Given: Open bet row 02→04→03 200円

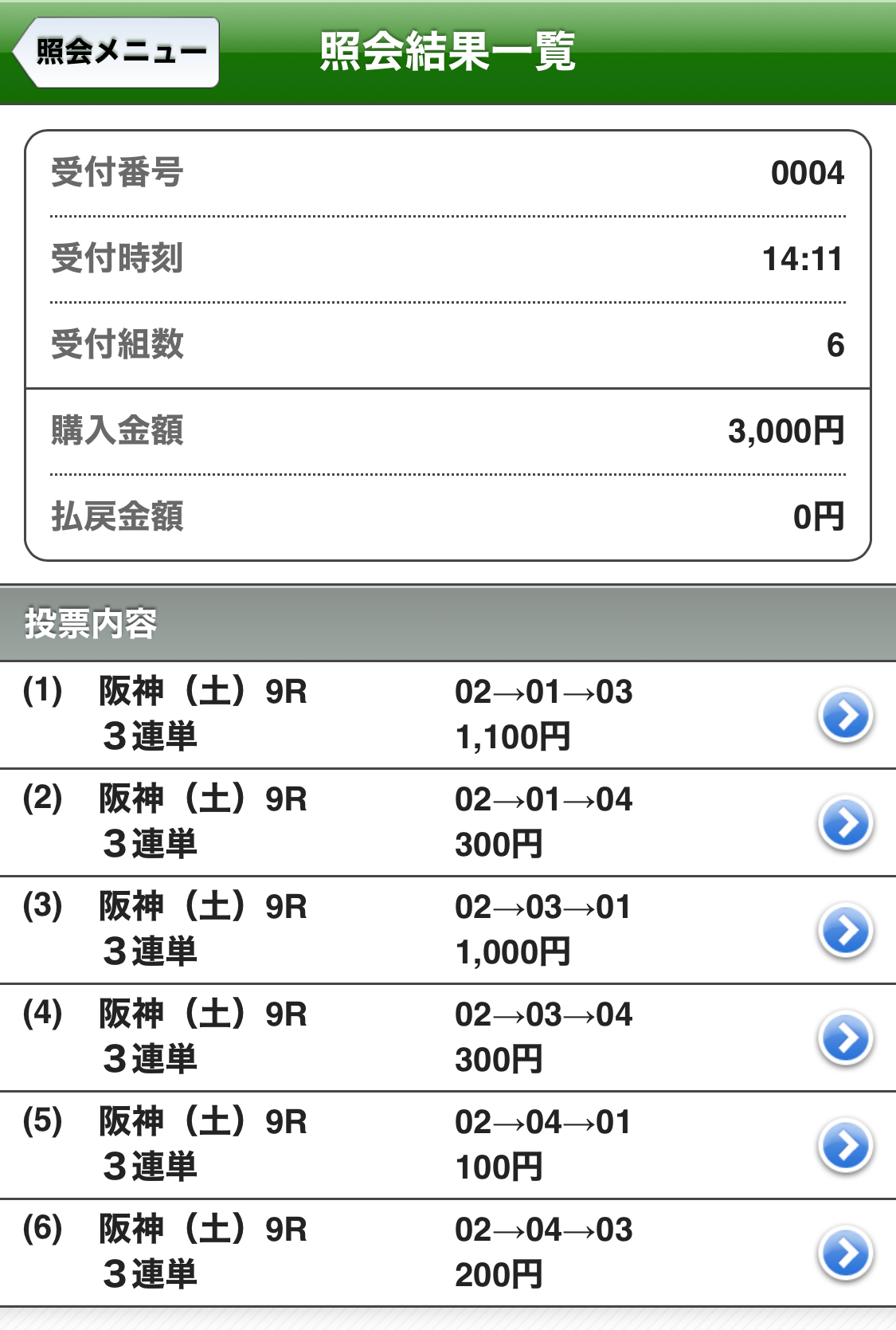Looking at the screenshot, I should (x=845, y=1253).
